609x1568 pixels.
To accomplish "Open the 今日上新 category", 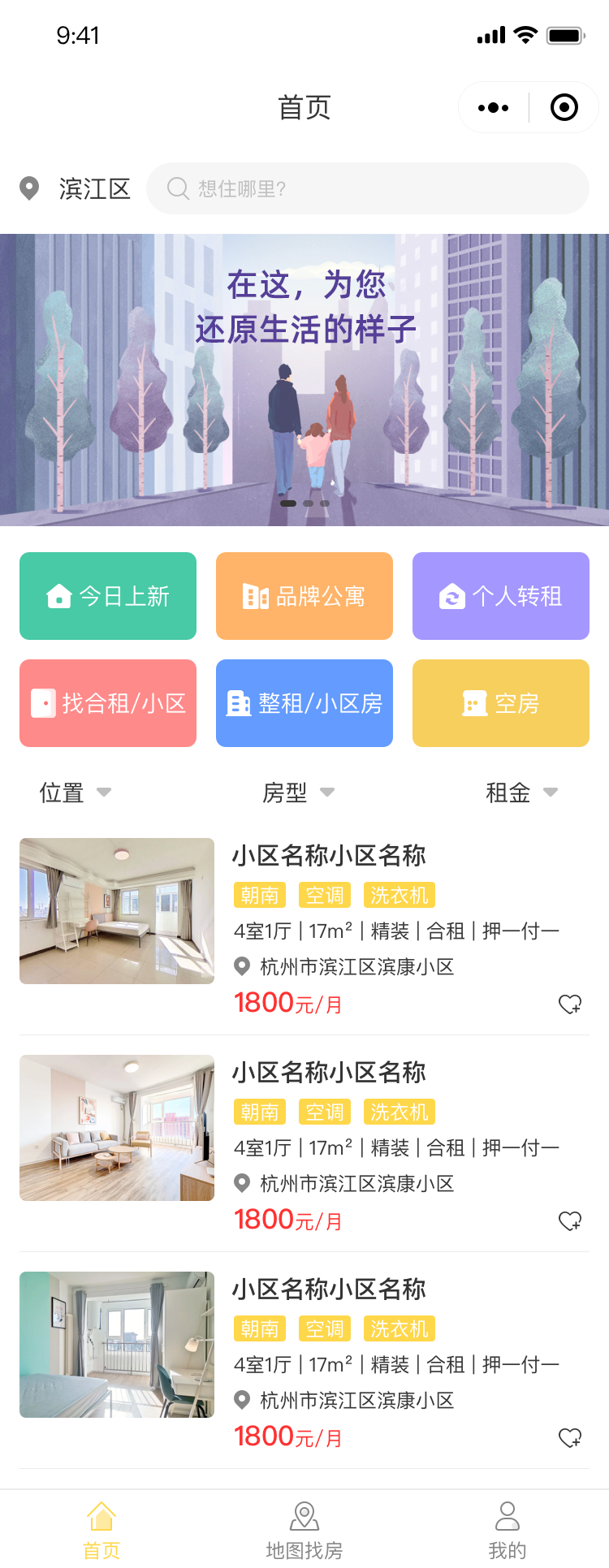I will click(108, 596).
